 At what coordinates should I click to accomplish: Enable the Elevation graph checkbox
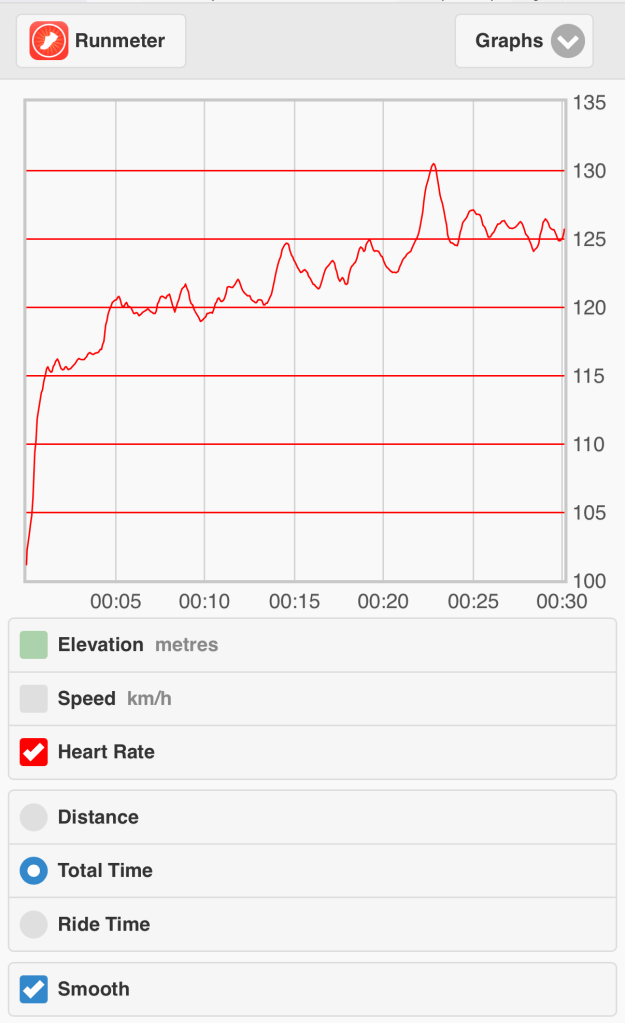coord(34,645)
